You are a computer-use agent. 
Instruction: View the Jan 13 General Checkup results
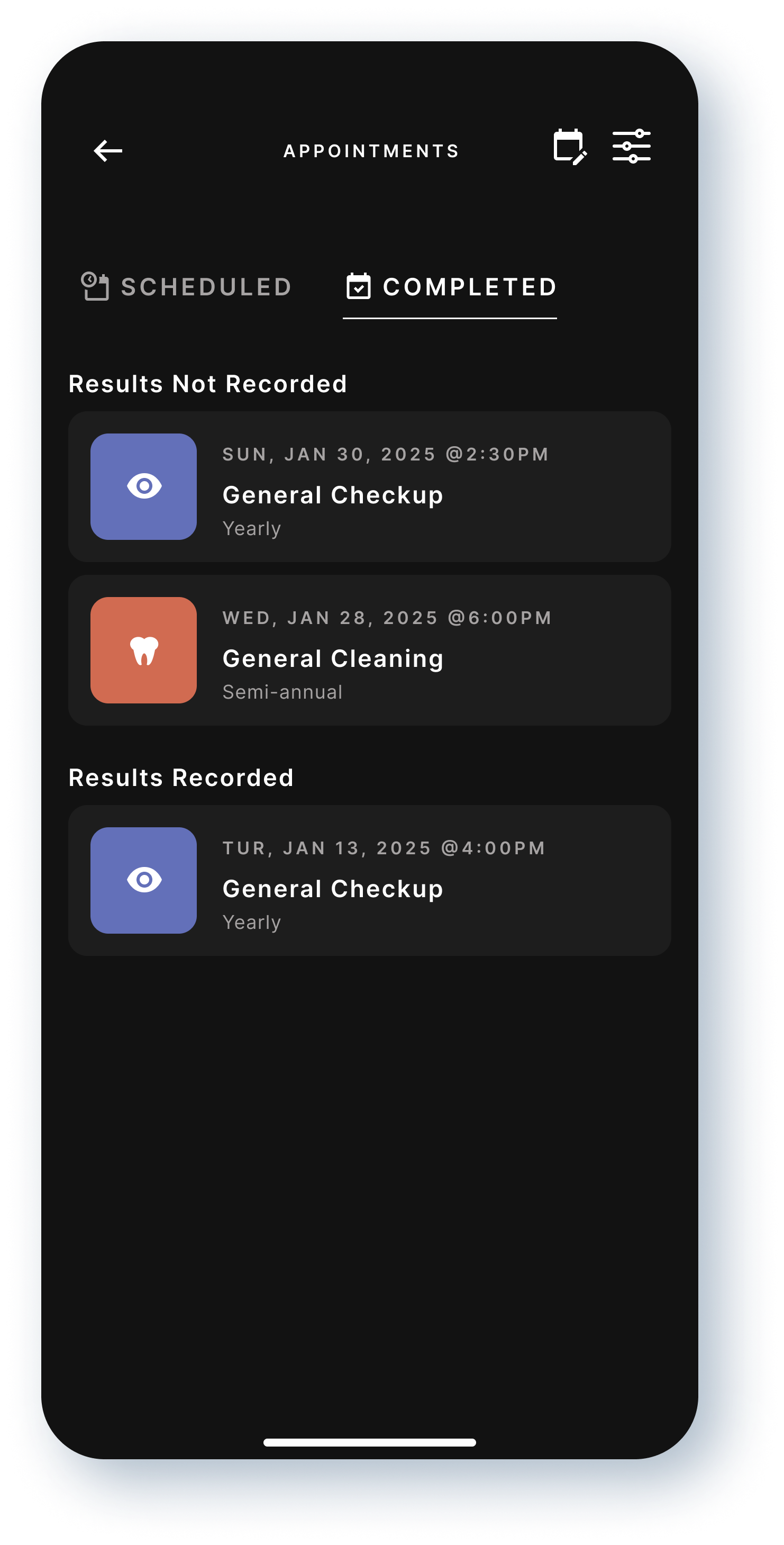(x=369, y=880)
